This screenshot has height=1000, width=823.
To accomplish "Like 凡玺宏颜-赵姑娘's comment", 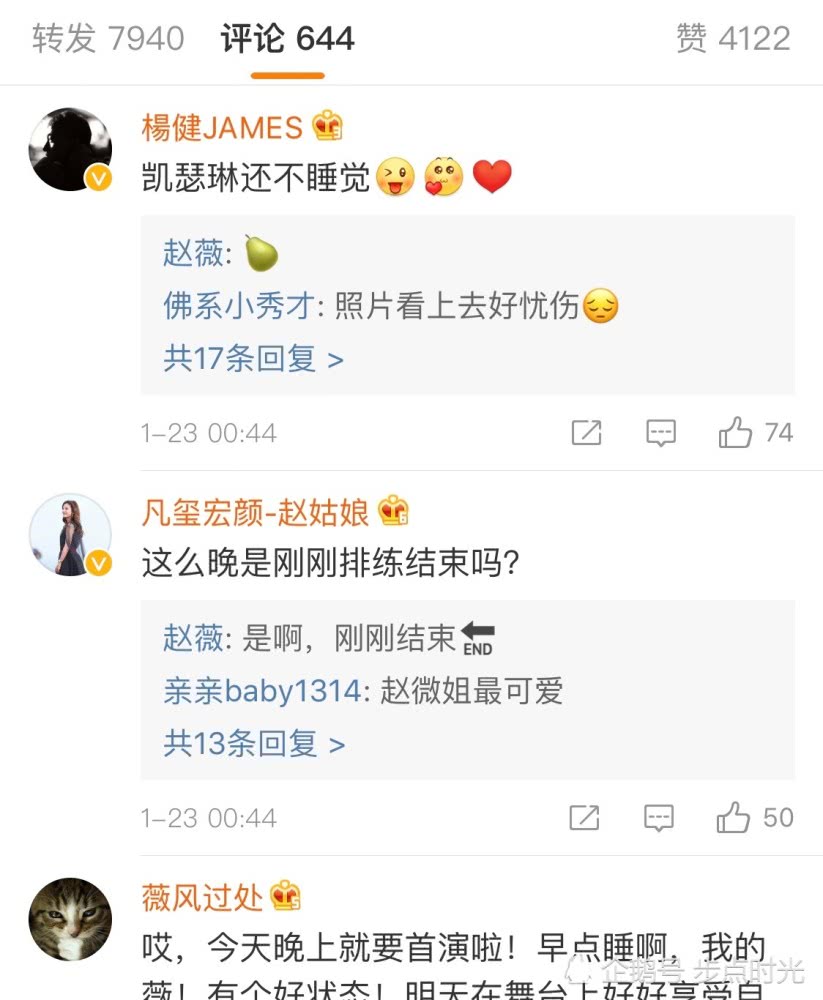I will click(x=735, y=817).
